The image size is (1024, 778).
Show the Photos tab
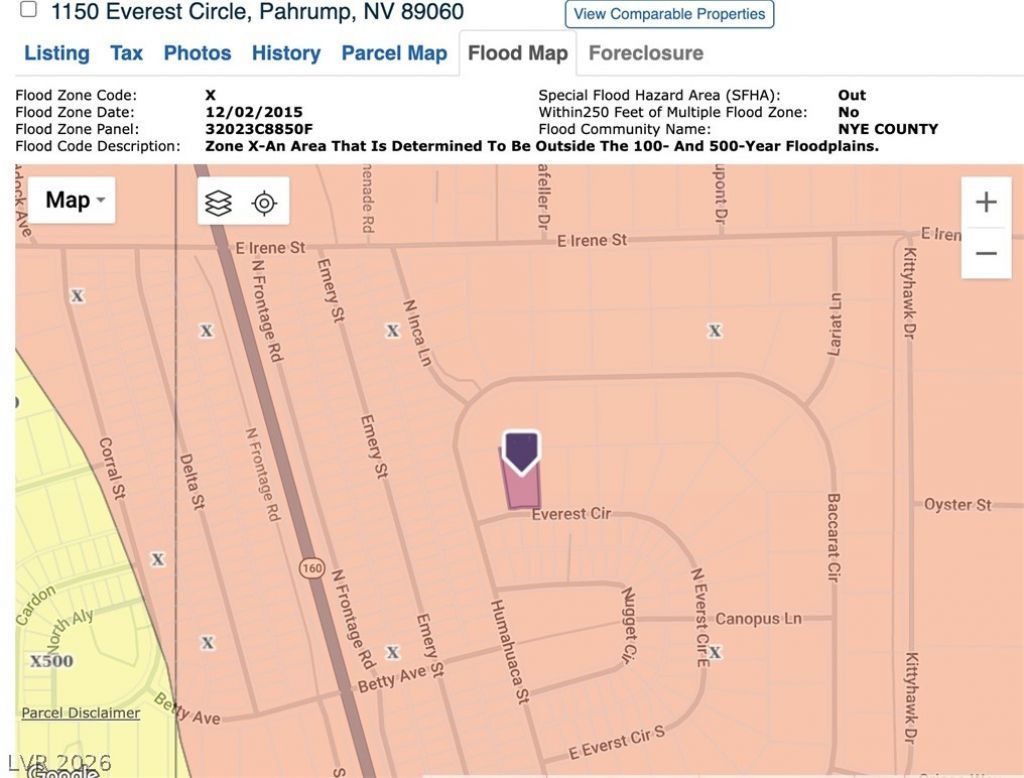(197, 53)
